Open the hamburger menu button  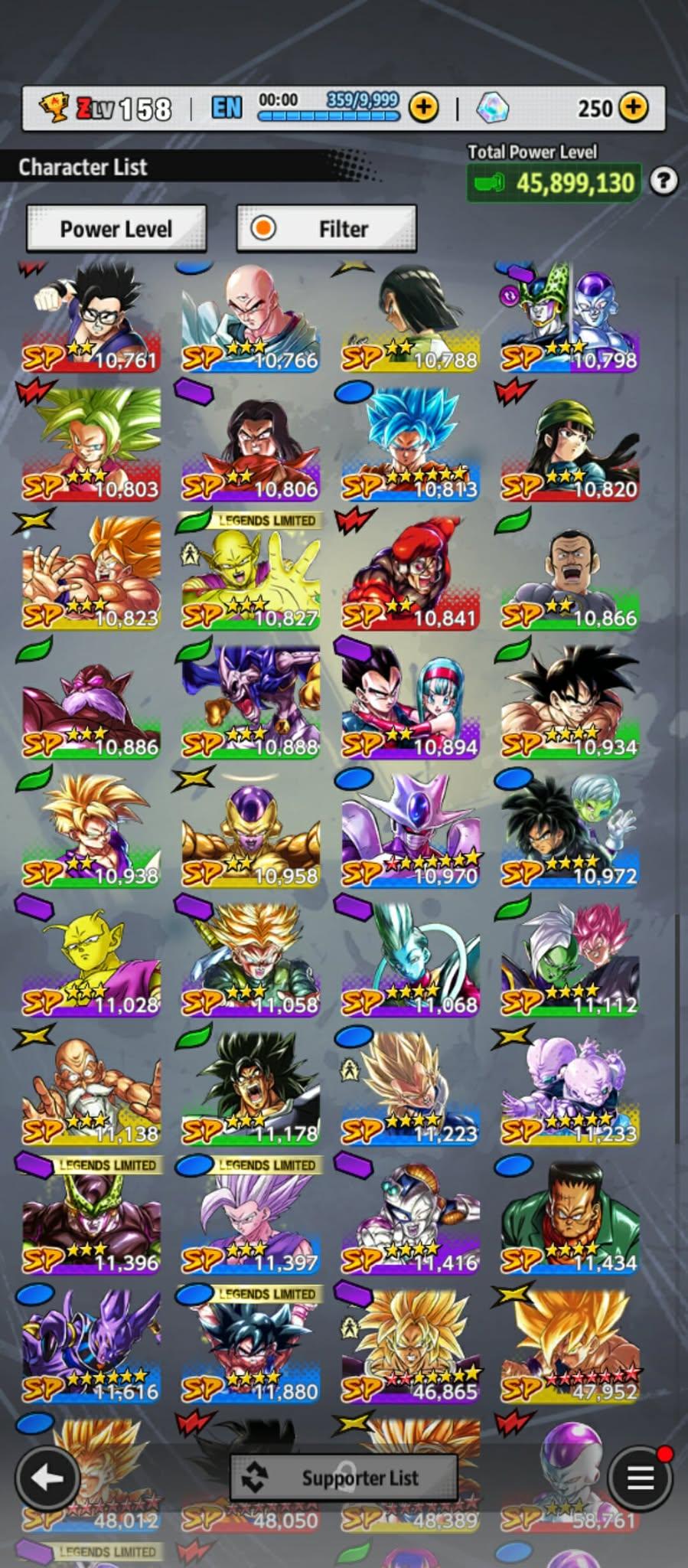640,1477
